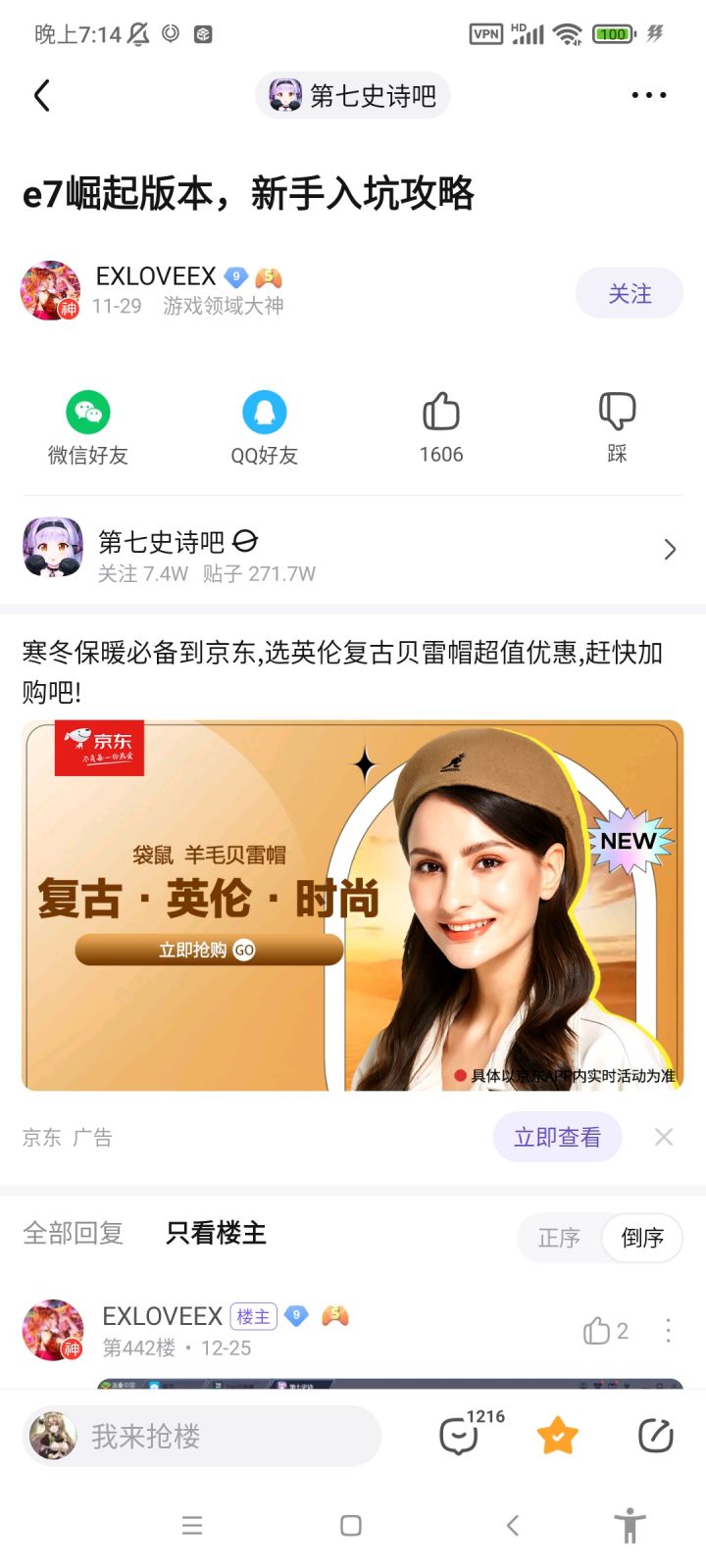Keep 倒序 reverse order selected

pos(641,1238)
